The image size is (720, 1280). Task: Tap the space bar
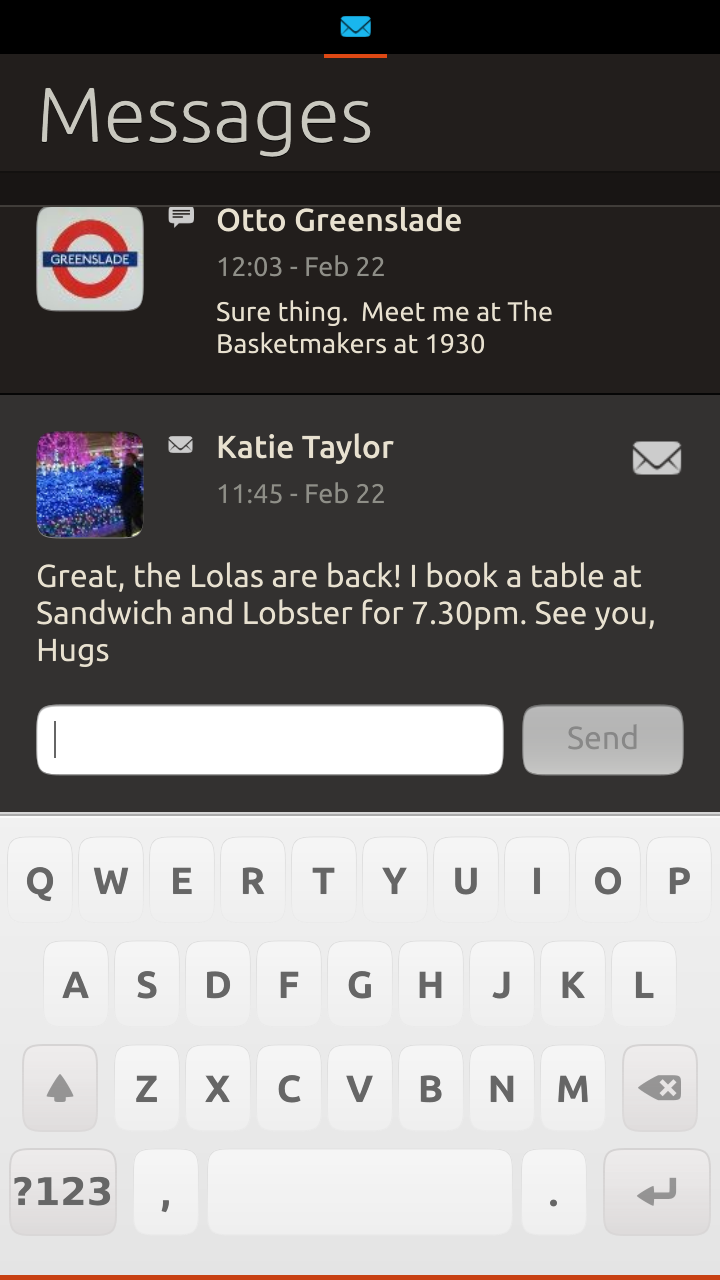pos(359,1192)
